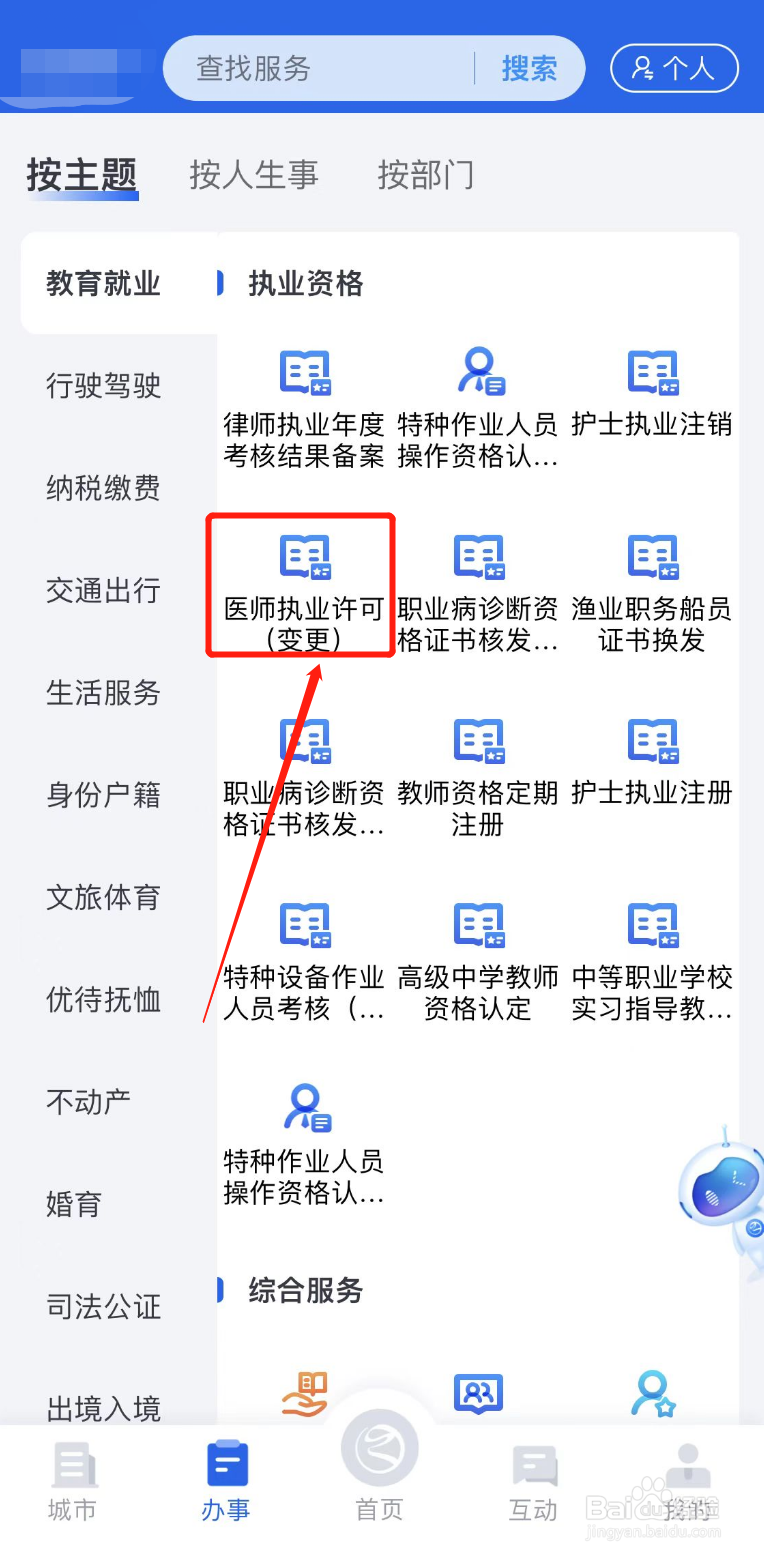The width and height of the screenshot is (764, 1558).
Task: Tap 城市 in bottom navigation
Action: [x=72, y=1480]
